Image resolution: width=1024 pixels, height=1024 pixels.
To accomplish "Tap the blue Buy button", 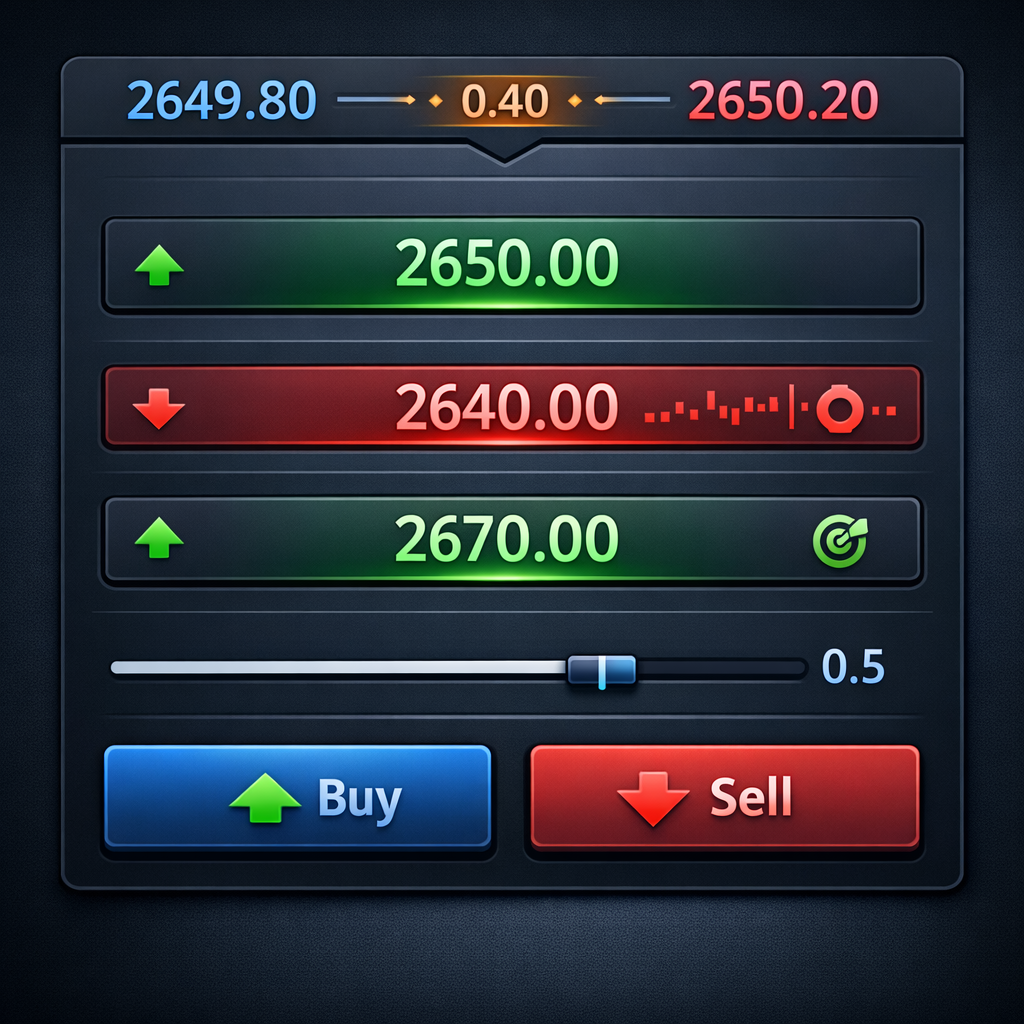I will 298,797.
